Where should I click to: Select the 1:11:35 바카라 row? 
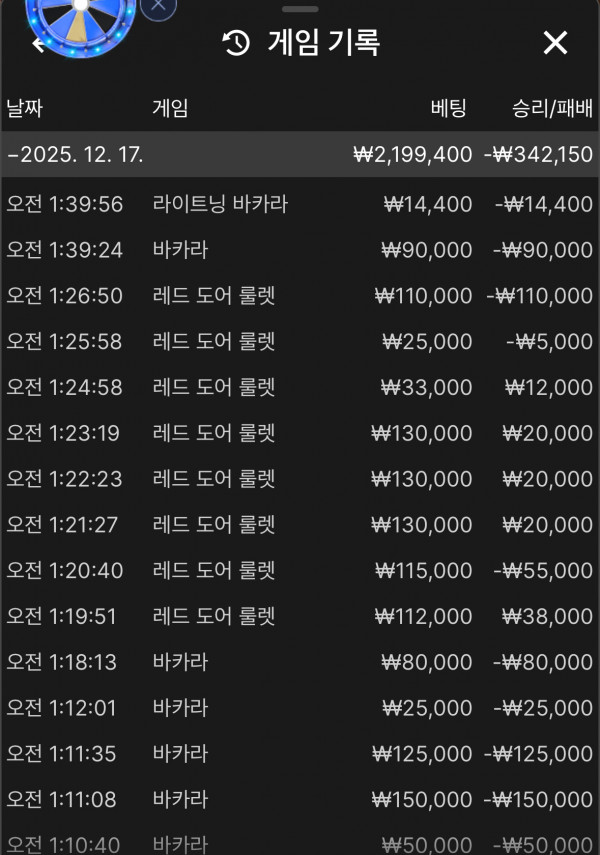click(300, 754)
